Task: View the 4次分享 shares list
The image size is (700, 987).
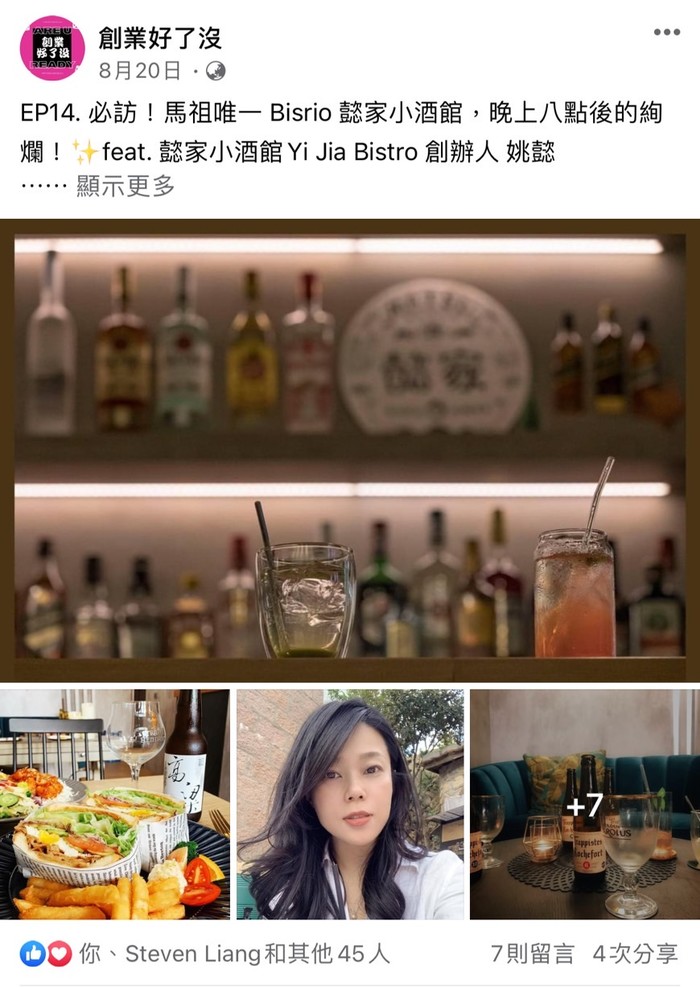Action: (x=634, y=953)
